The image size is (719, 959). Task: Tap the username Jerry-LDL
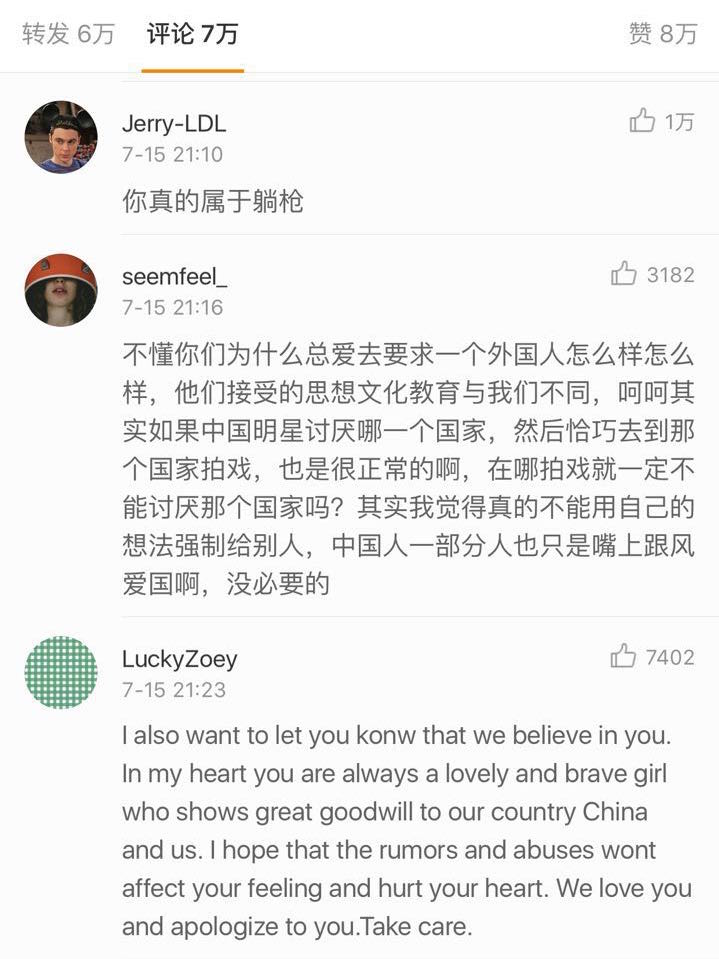tap(174, 124)
